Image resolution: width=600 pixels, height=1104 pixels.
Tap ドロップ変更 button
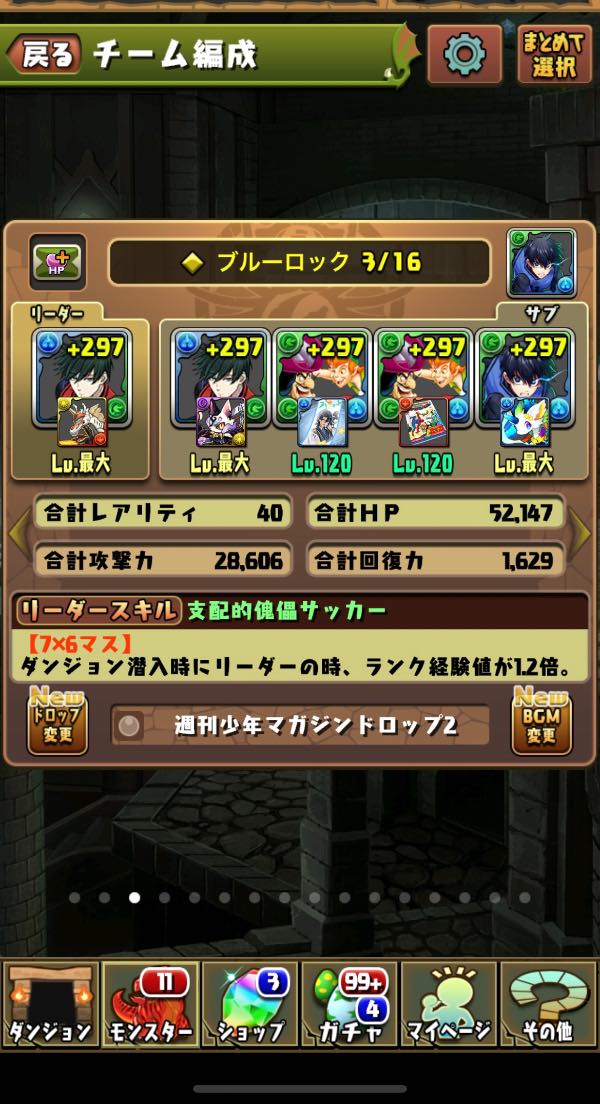point(57,724)
